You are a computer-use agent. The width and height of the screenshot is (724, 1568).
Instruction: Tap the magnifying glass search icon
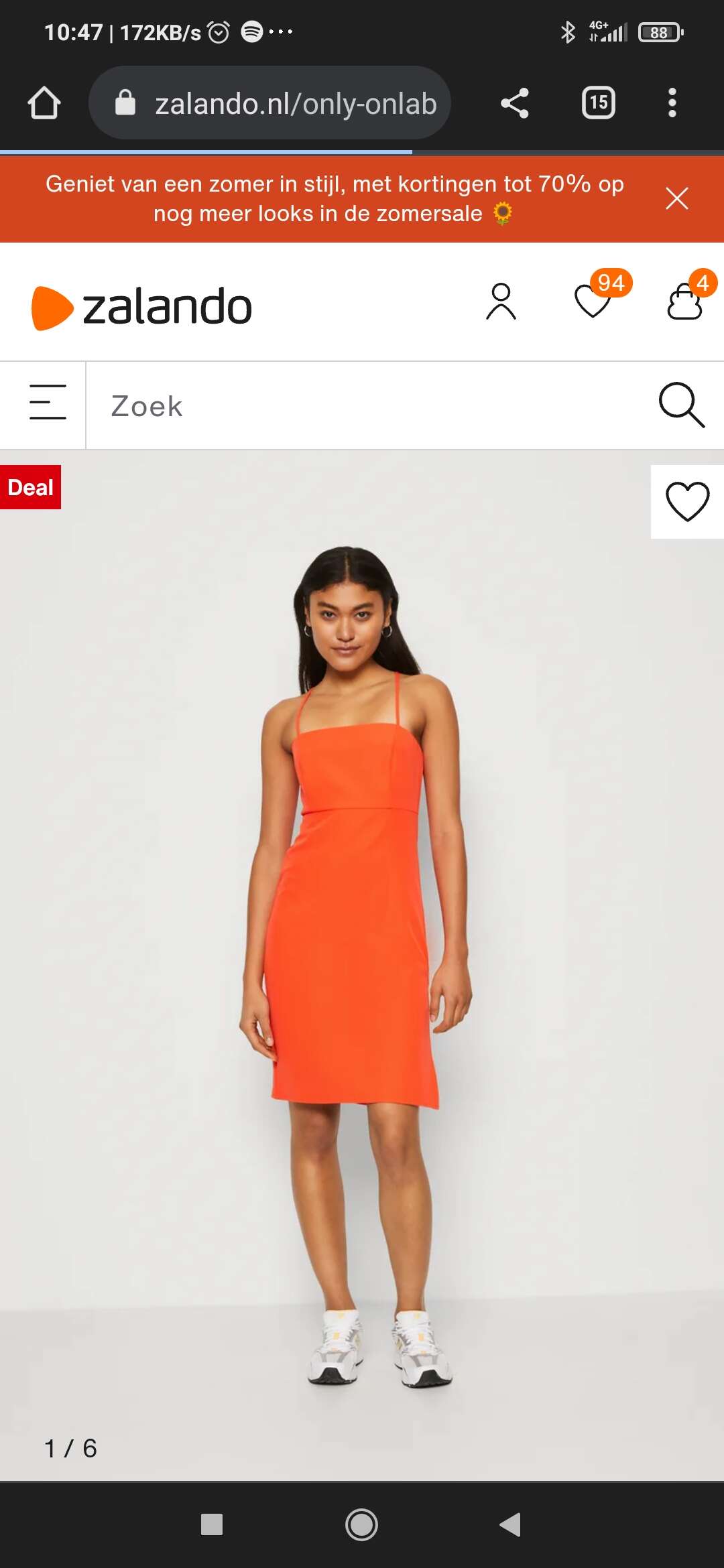click(681, 405)
